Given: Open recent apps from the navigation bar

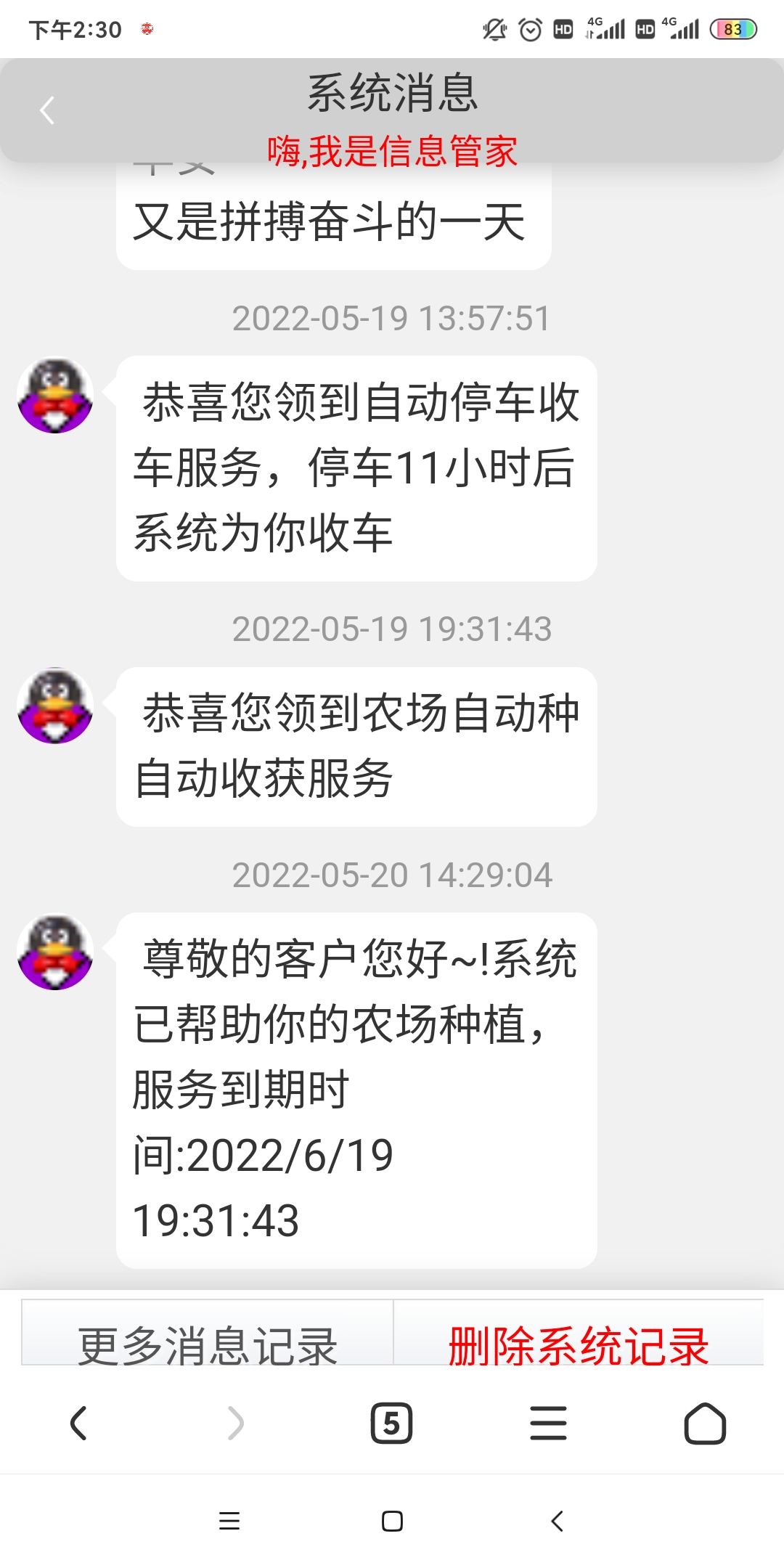Looking at the screenshot, I should 229,1521.
